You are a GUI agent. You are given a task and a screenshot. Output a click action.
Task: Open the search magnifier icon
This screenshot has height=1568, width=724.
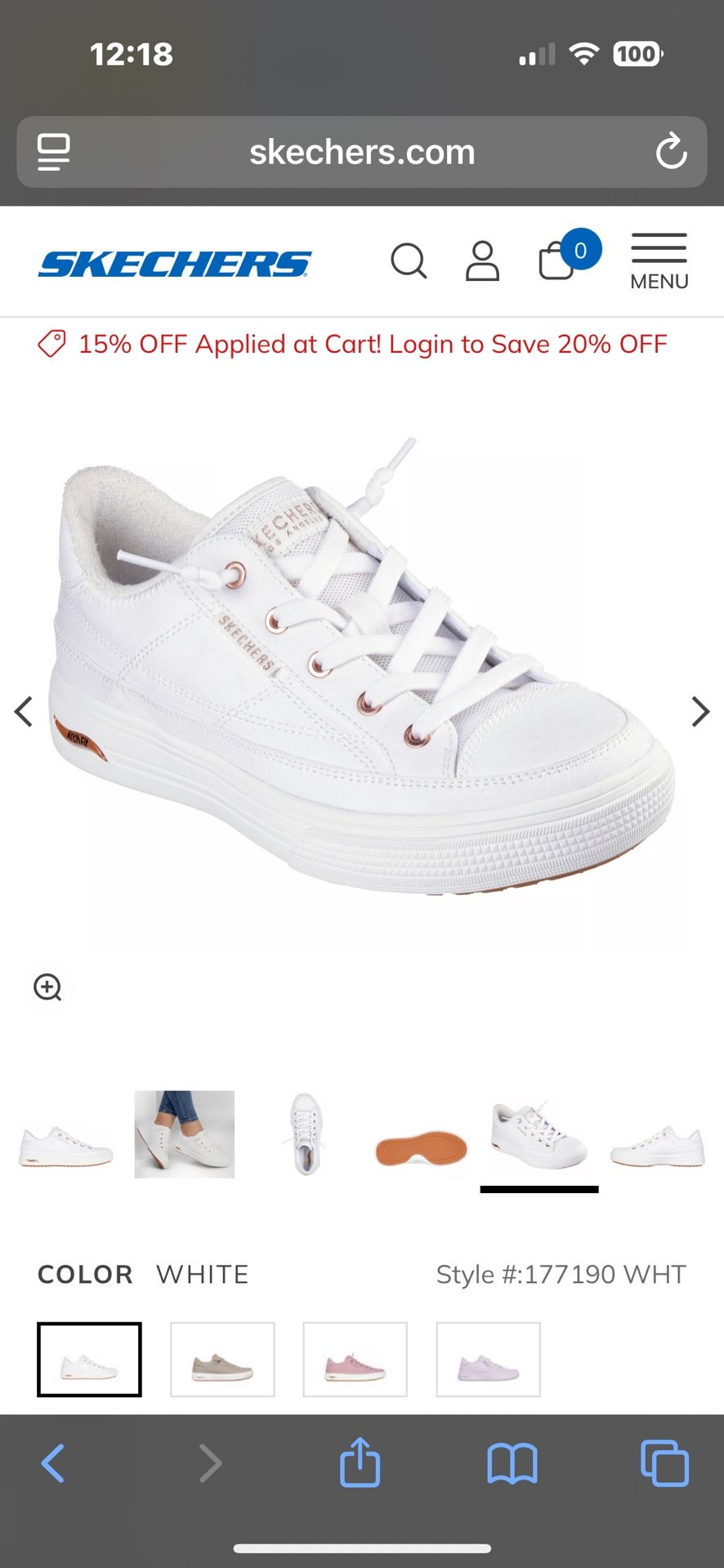tap(409, 261)
